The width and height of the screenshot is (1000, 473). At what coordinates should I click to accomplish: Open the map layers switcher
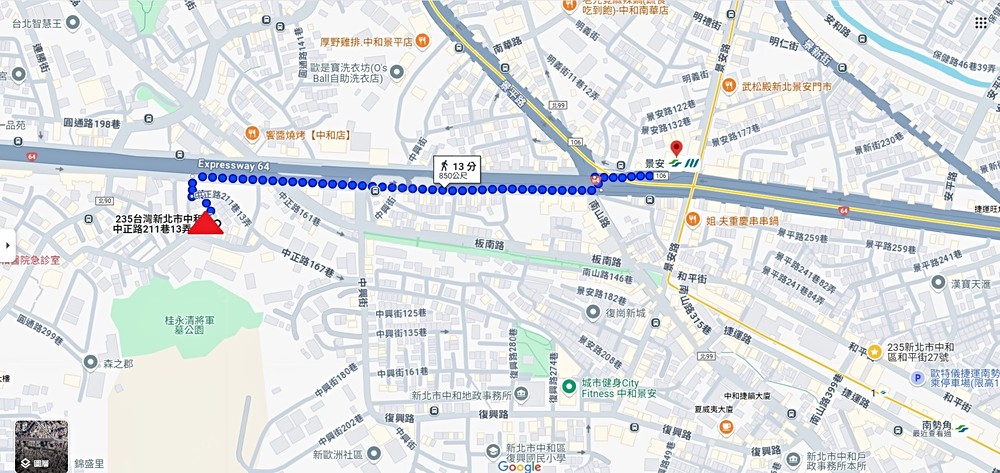click(x=41, y=446)
